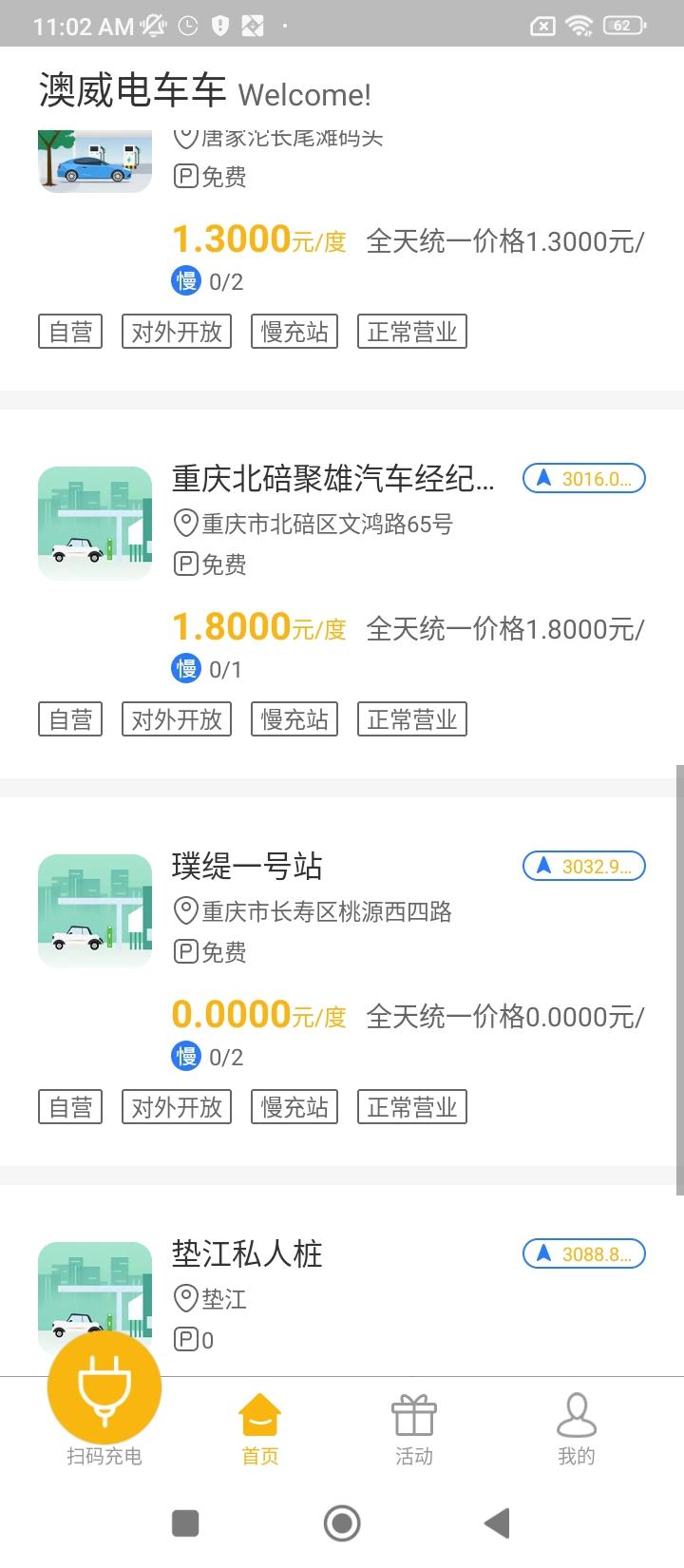
Task: Tap the navigation badge for 垫江私人桩
Action: (x=583, y=1254)
